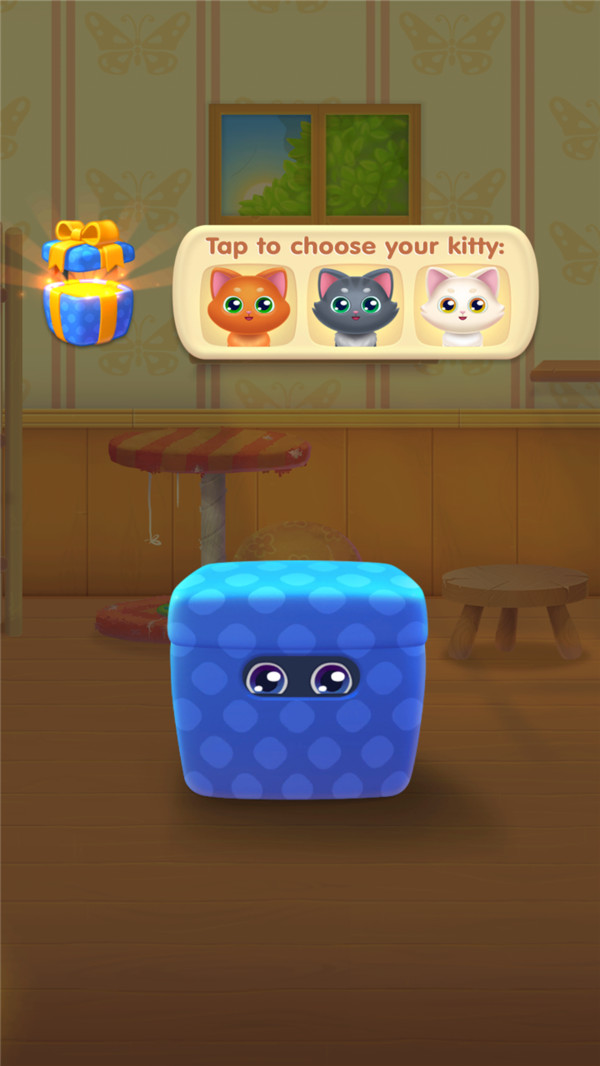Pick the white kitty
600x1066 pixels.
tap(463, 306)
